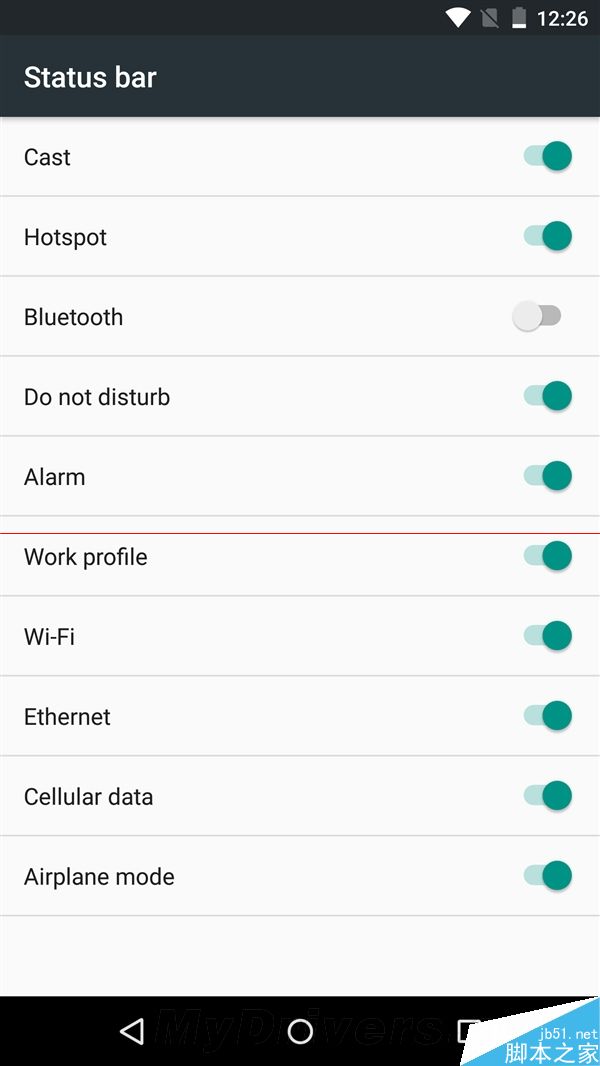Toggle the Ethernet switch off
600x1066 pixels.
(547, 716)
